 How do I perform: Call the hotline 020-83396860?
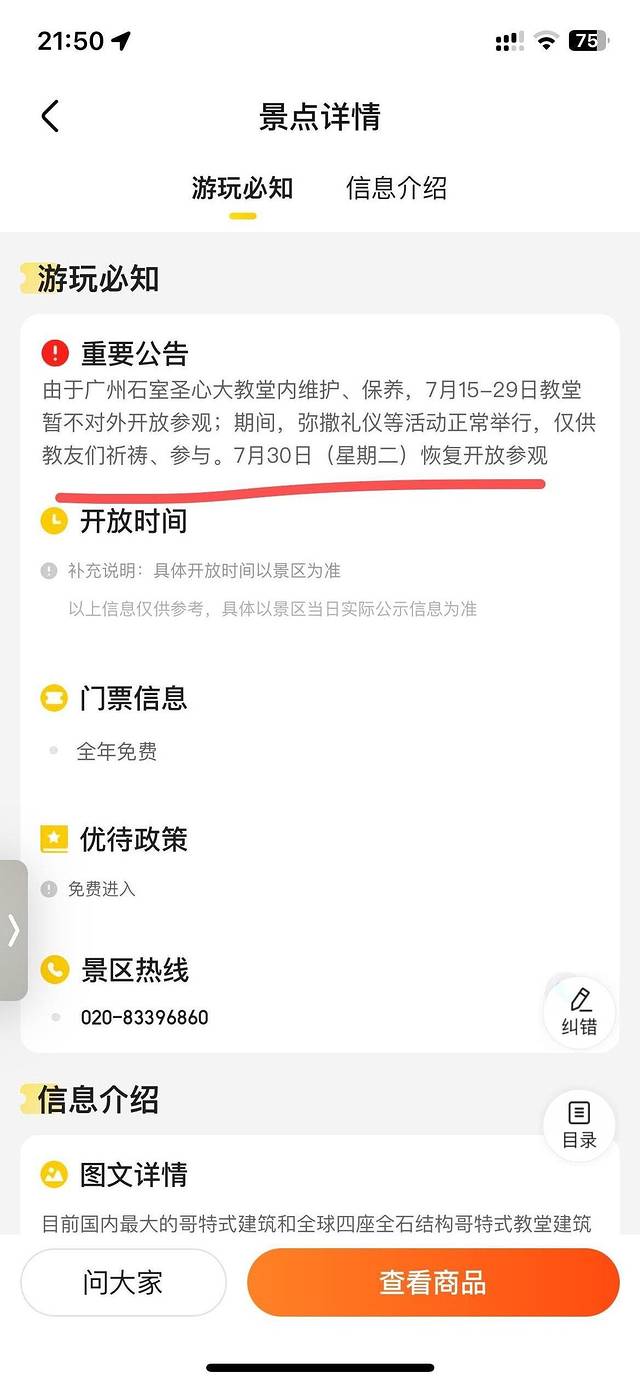tap(145, 1017)
